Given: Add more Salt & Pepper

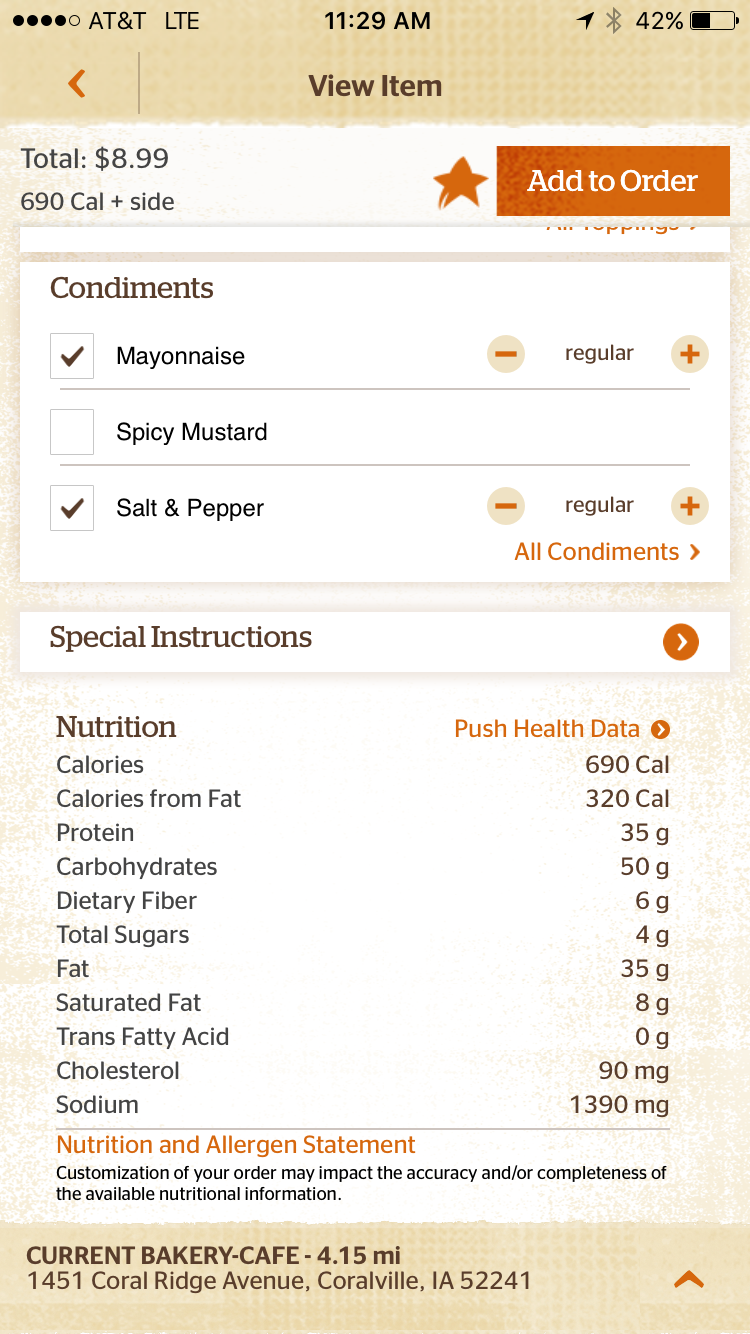Looking at the screenshot, I should (x=688, y=506).
